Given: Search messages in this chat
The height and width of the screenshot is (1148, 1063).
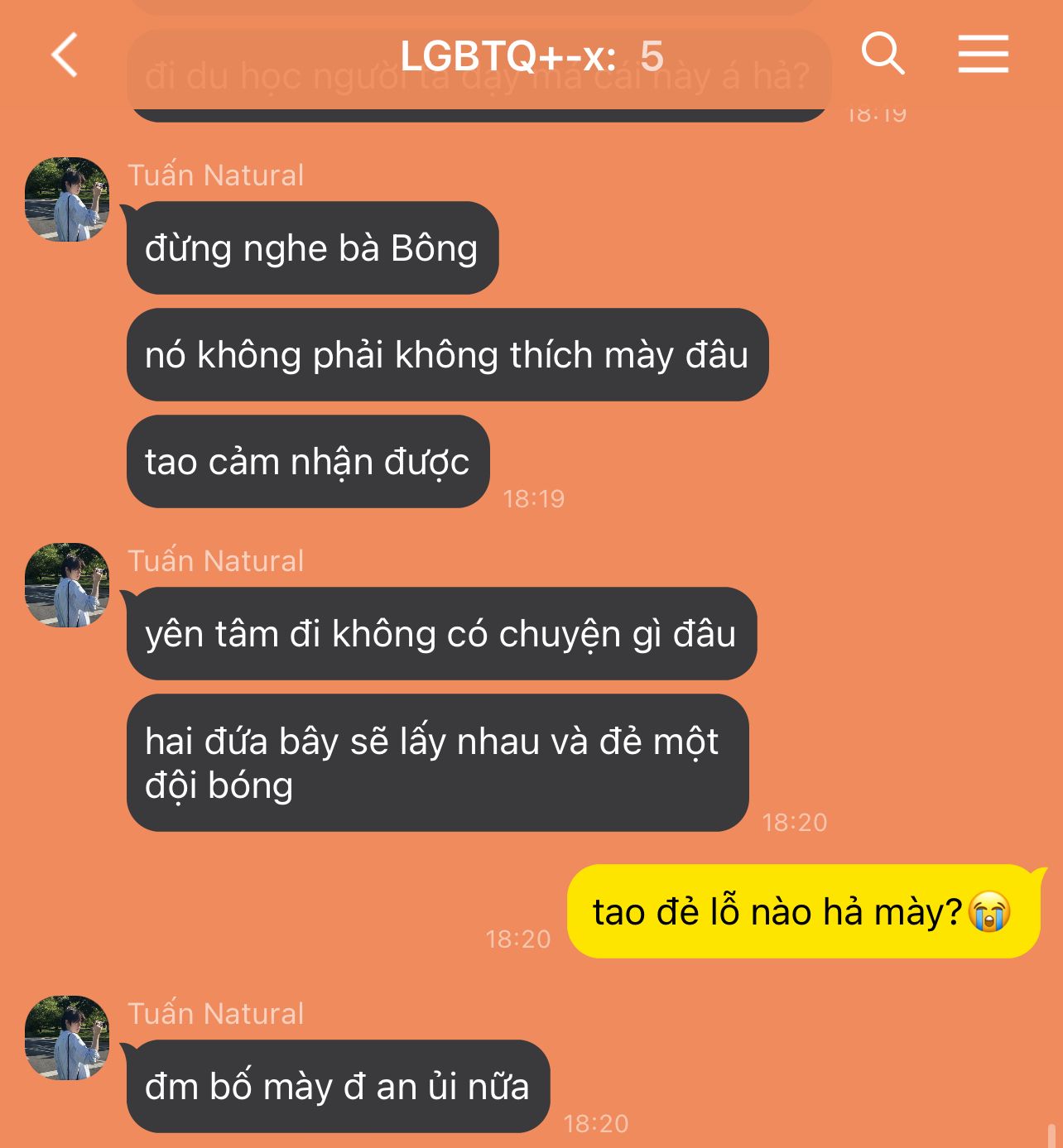Looking at the screenshot, I should pos(883,55).
